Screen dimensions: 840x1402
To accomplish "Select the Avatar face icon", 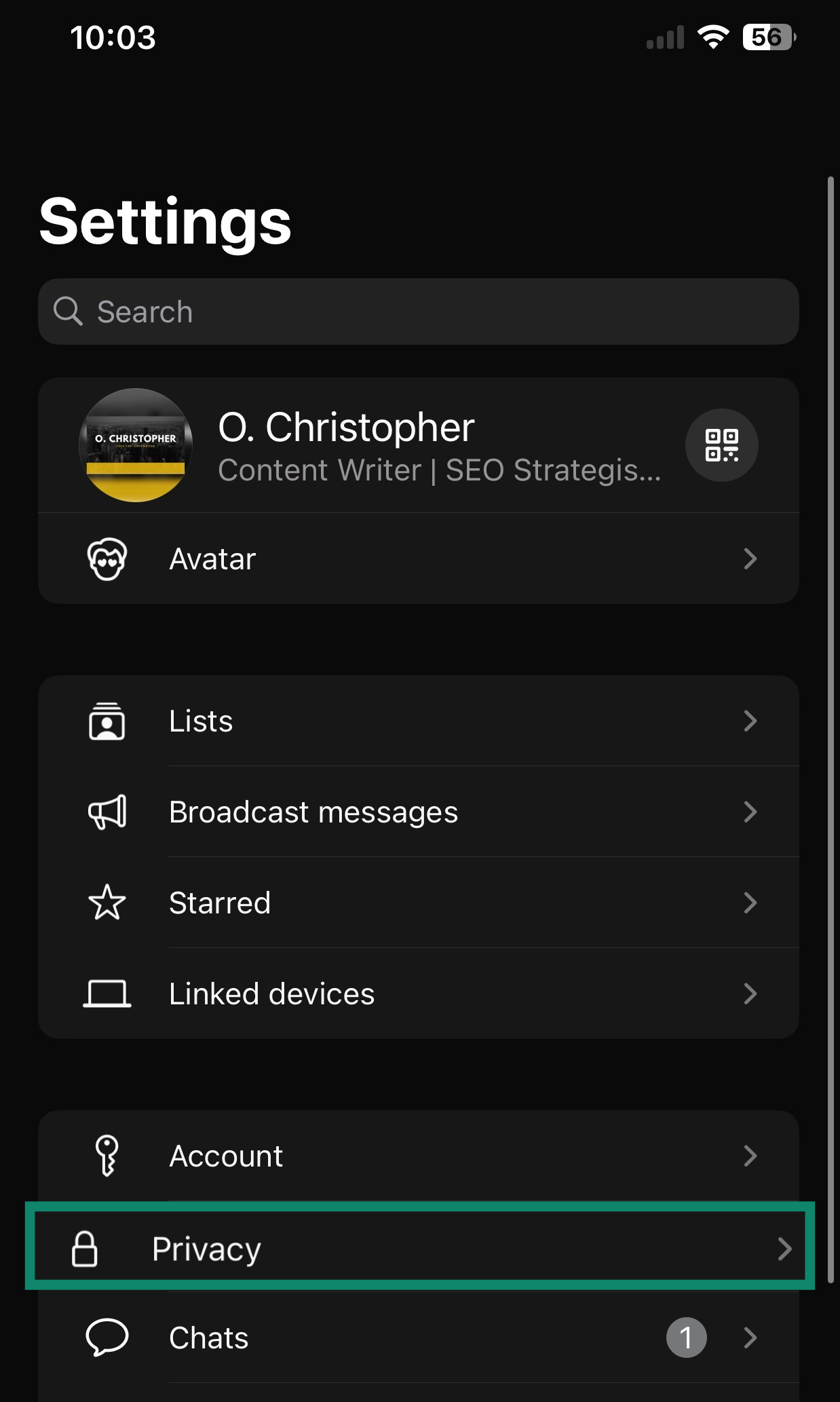I will coord(107,558).
